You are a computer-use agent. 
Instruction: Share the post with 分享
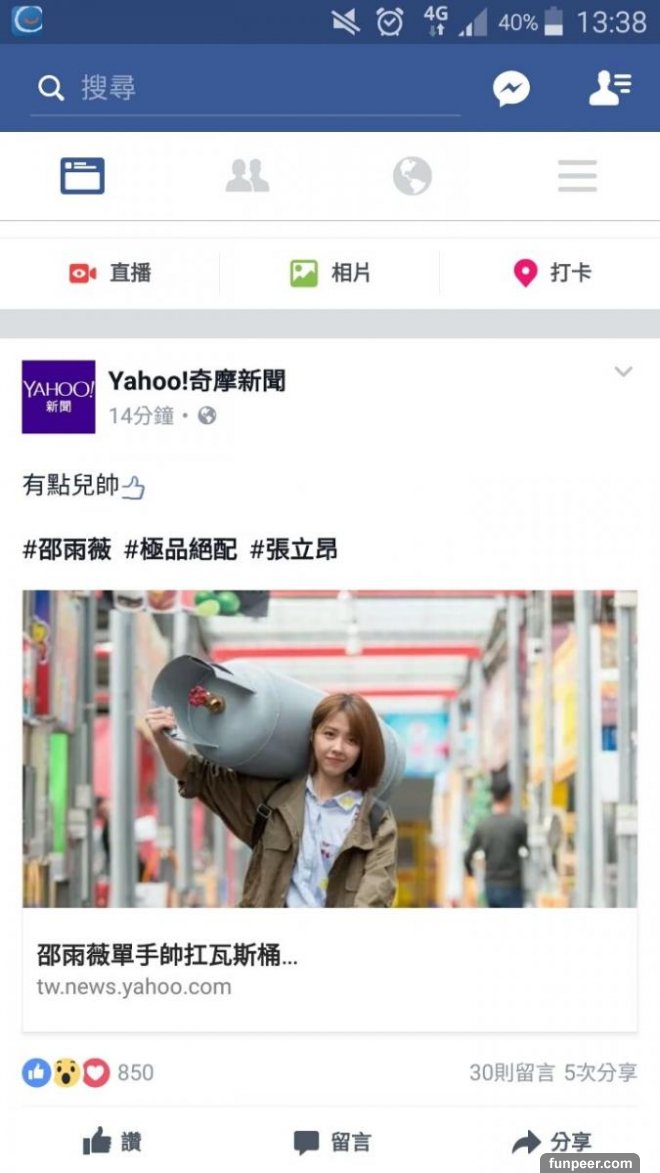(552, 1142)
